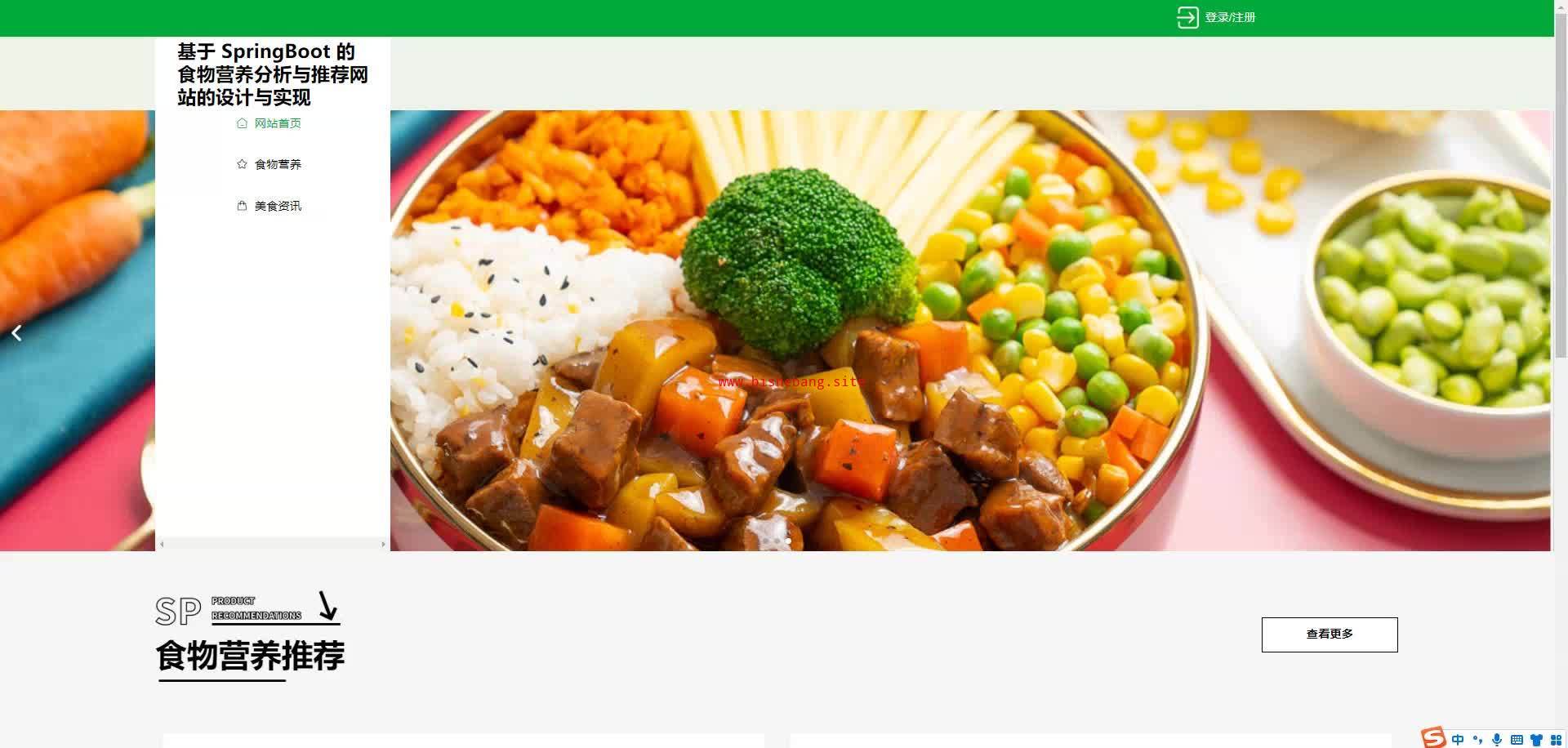Show previous carousel banner slide
The image size is (1568, 748).
pos(16,332)
